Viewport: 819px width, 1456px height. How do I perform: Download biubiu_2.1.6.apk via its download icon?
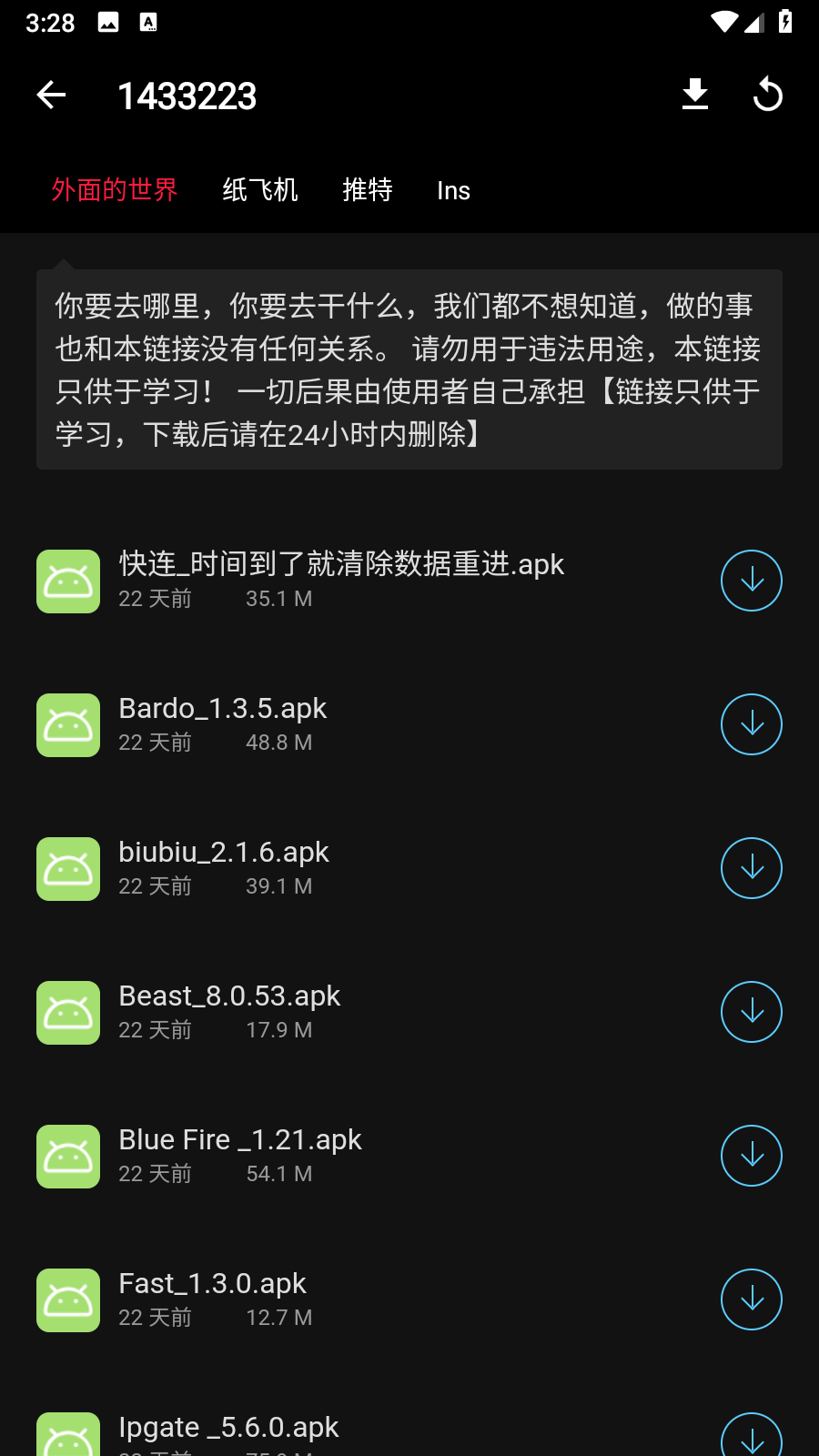(751, 867)
